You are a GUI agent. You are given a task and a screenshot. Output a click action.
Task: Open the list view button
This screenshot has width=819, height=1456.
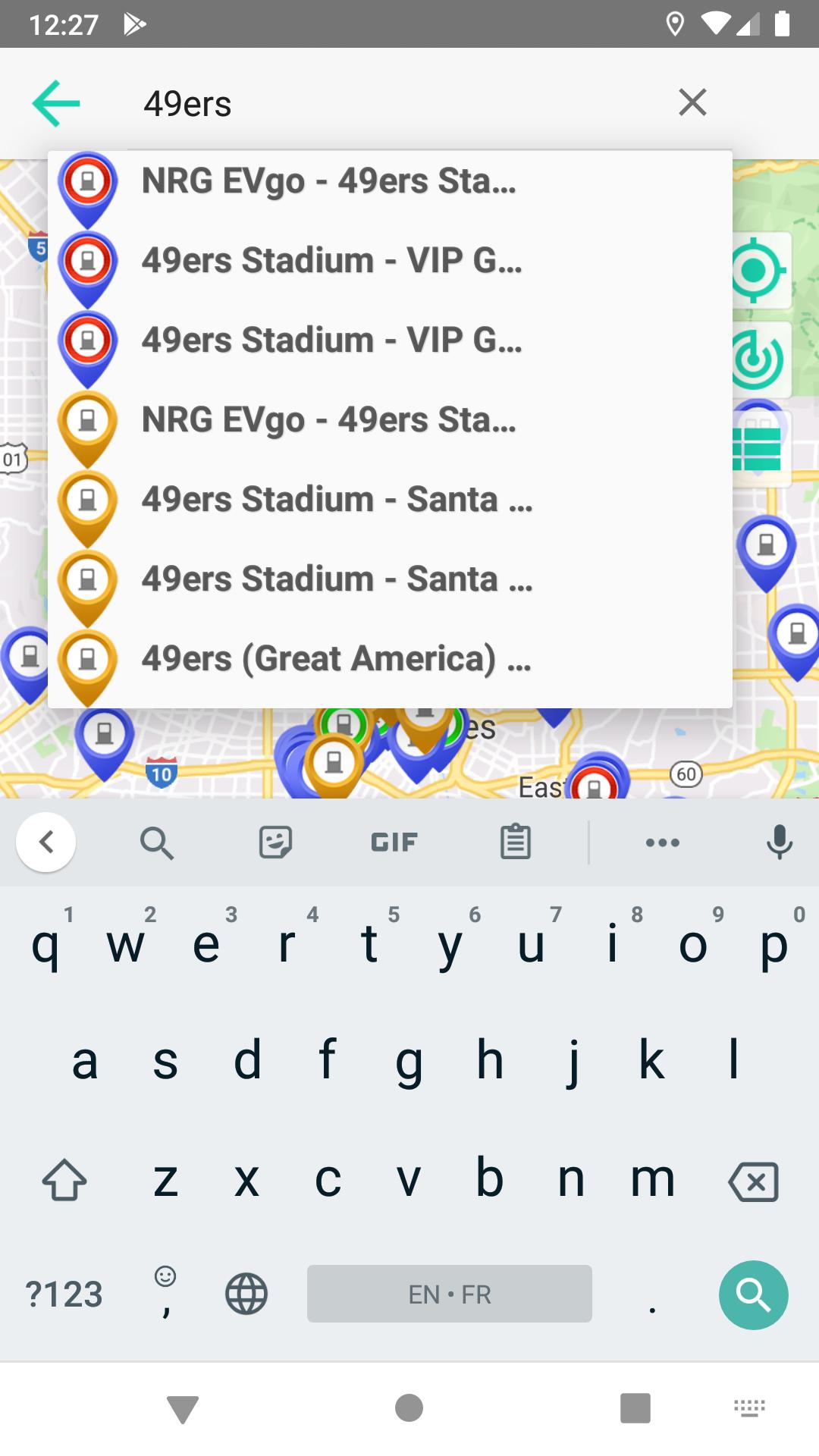coord(760,449)
